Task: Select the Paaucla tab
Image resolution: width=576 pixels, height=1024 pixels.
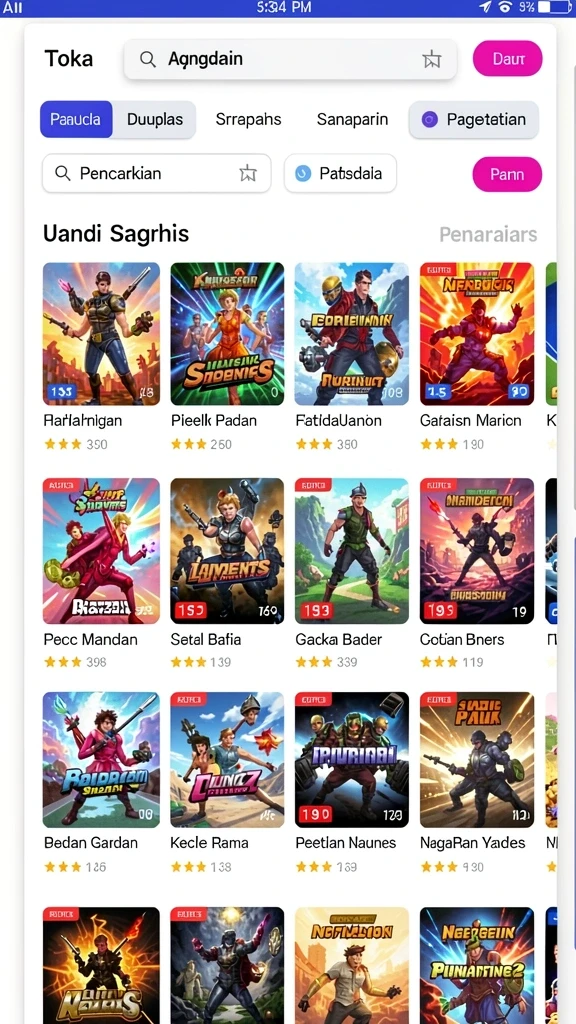Action: [76, 120]
